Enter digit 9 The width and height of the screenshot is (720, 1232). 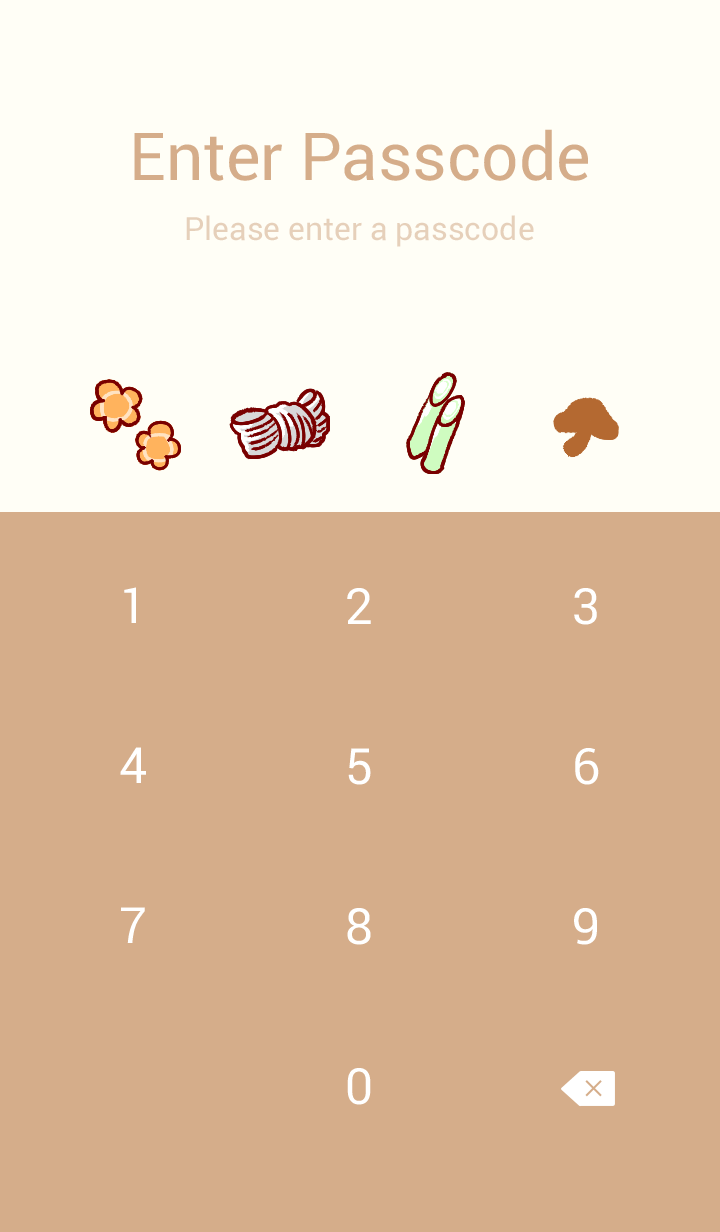point(586,927)
